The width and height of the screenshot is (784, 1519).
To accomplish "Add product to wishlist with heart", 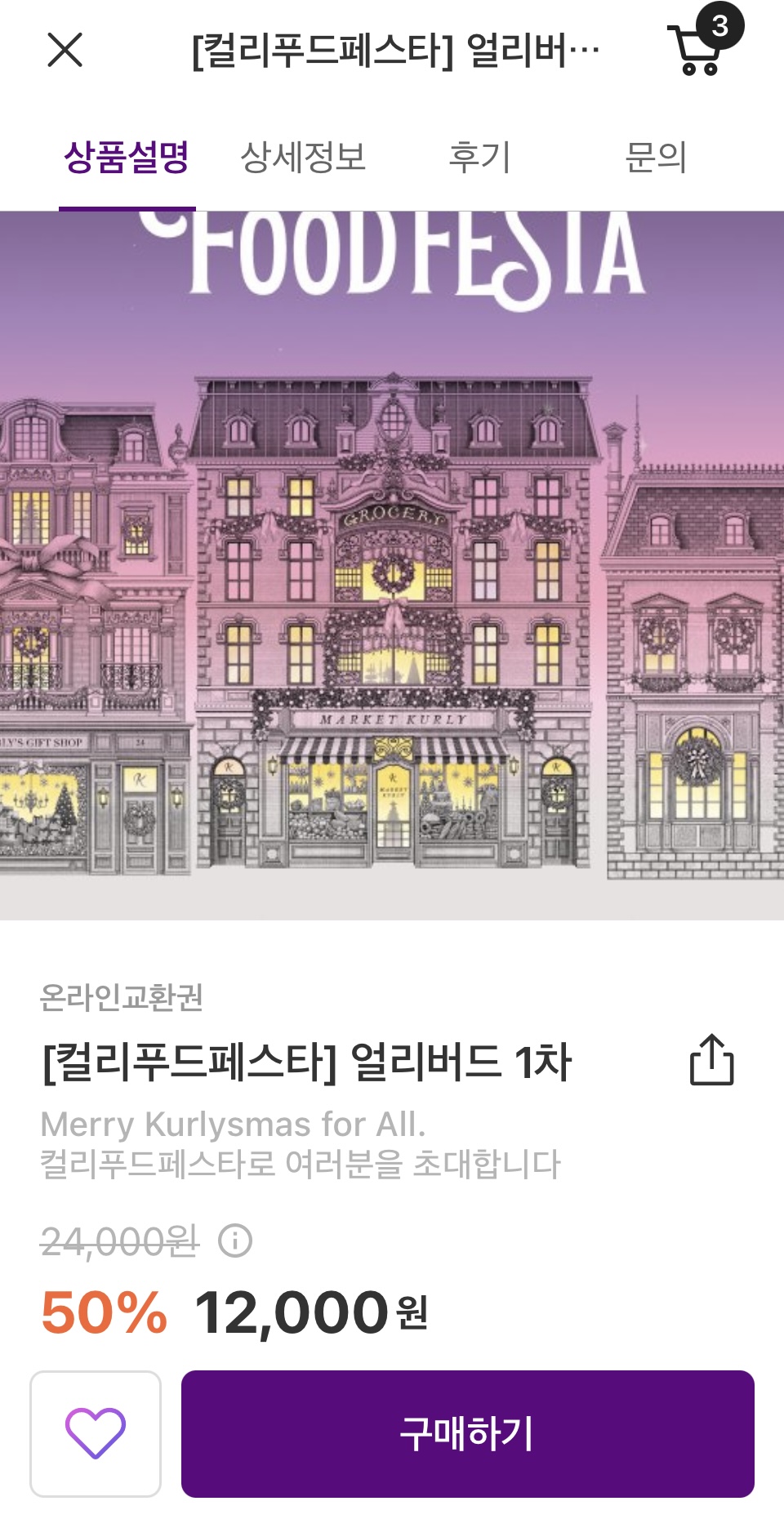I will pyautogui.click(x=96, y=1433).
